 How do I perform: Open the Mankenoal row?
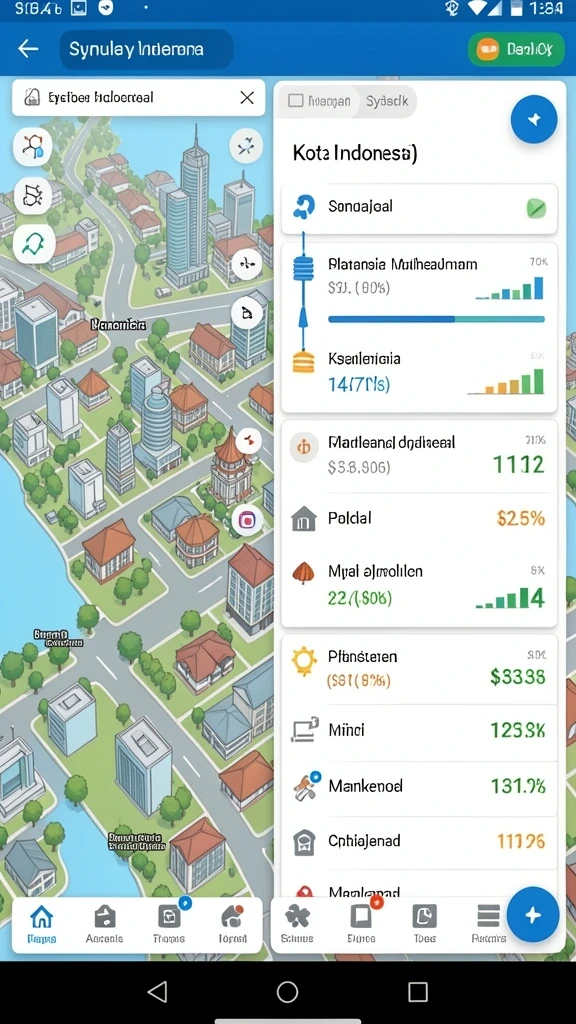click(x=419, y=786)
